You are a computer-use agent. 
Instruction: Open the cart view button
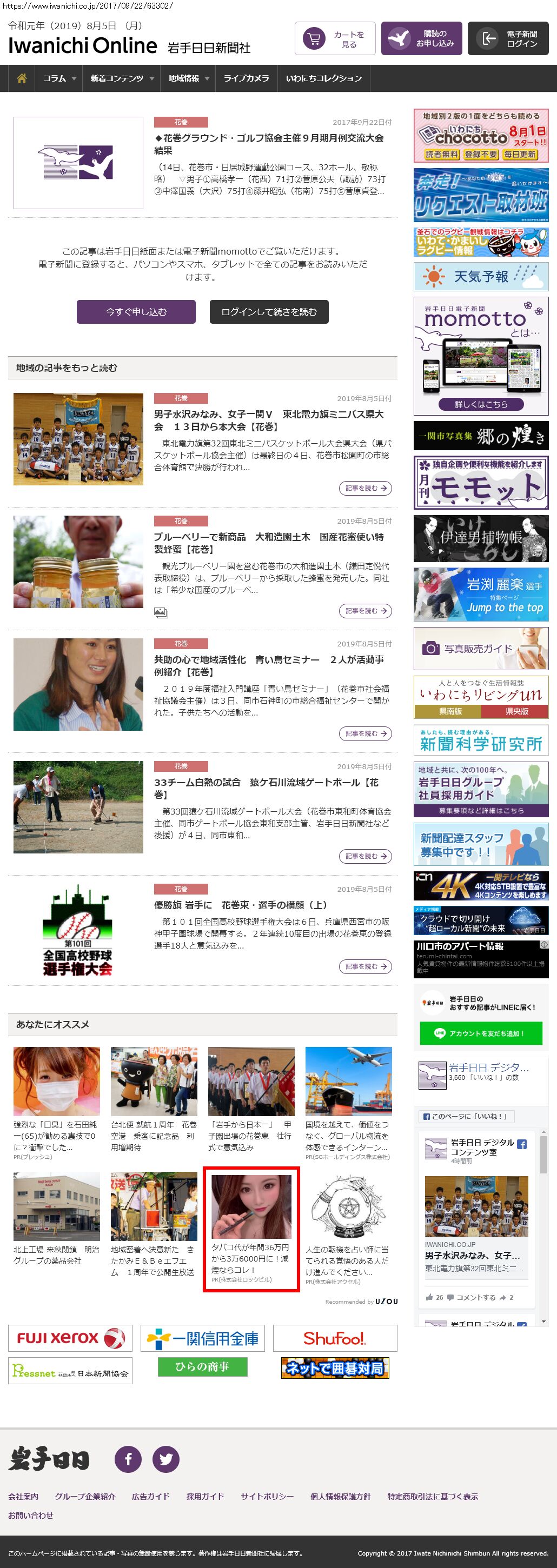point(334,38)
